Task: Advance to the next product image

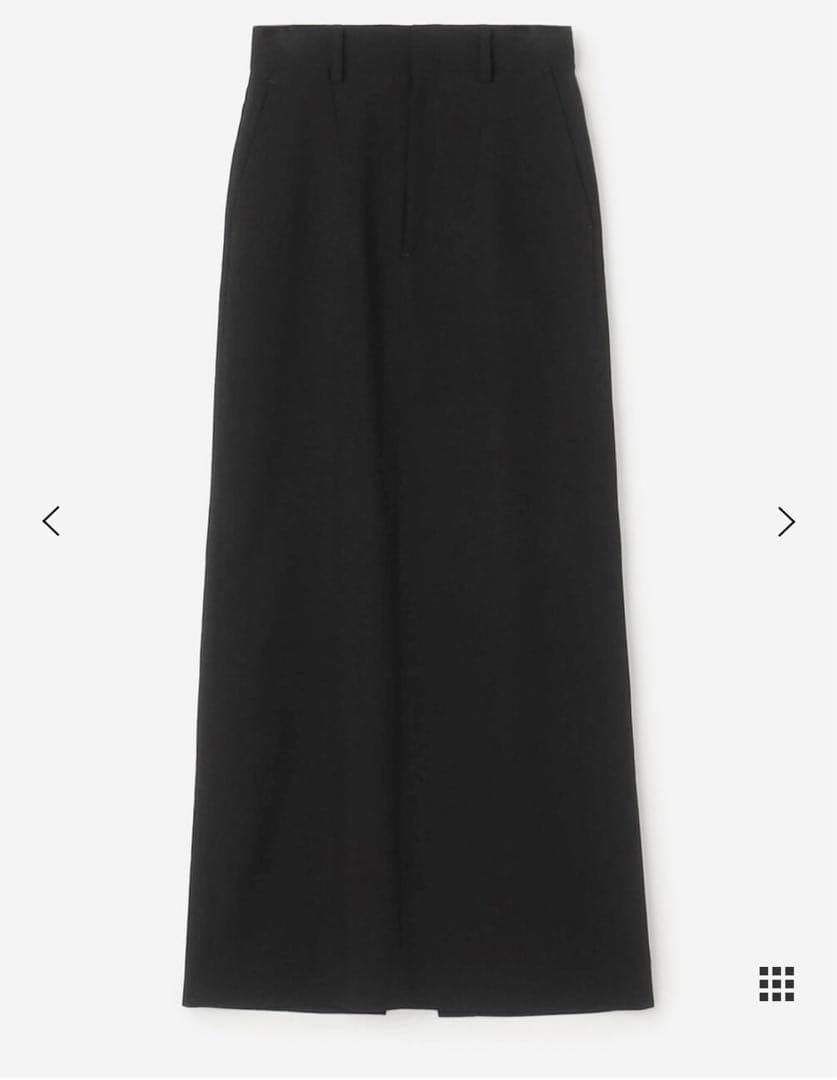Action: tap(786, 521)
